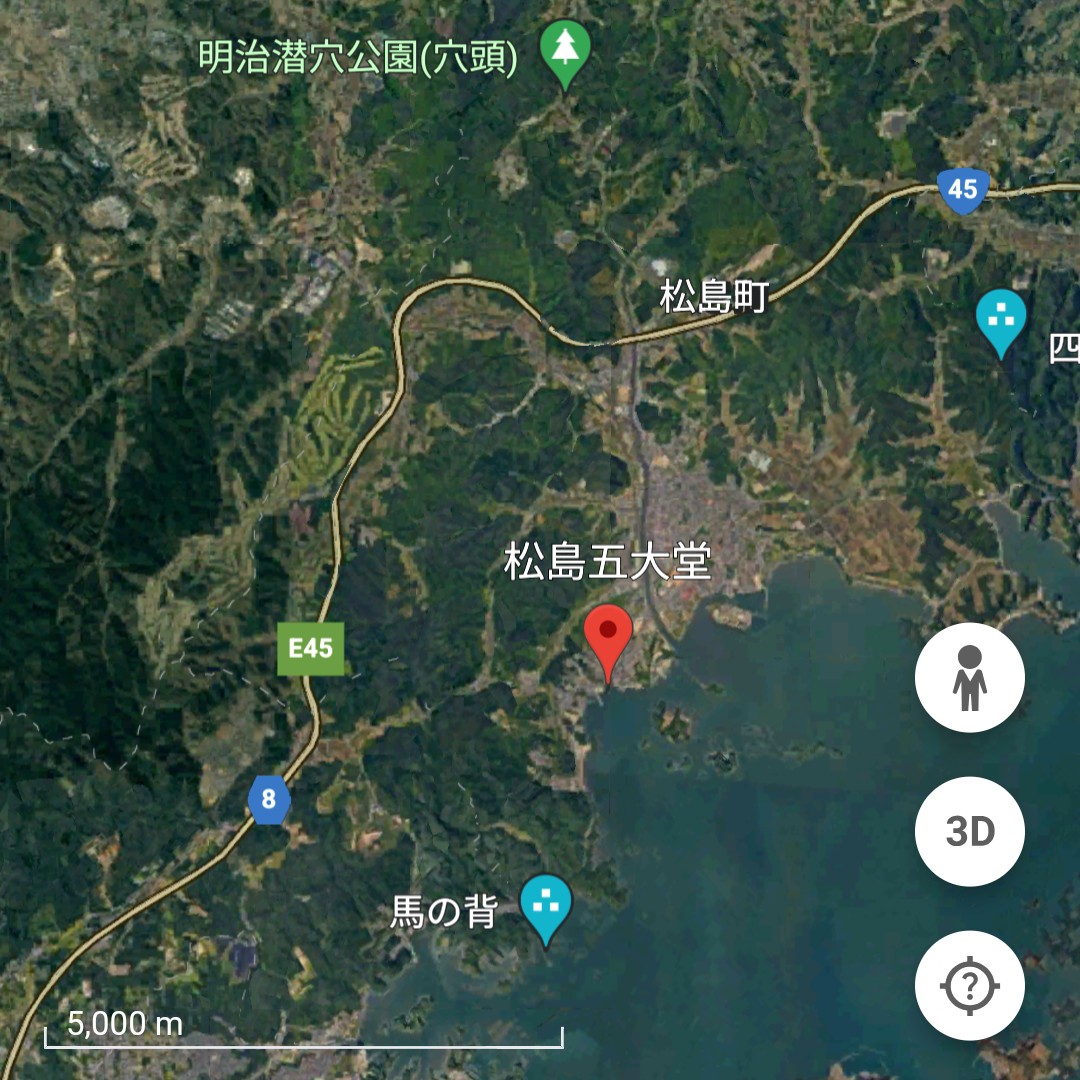This screenshot has height=1080, width=1080.
Task: Select the 松島五大堂 red pin
Action: point(608,640)
